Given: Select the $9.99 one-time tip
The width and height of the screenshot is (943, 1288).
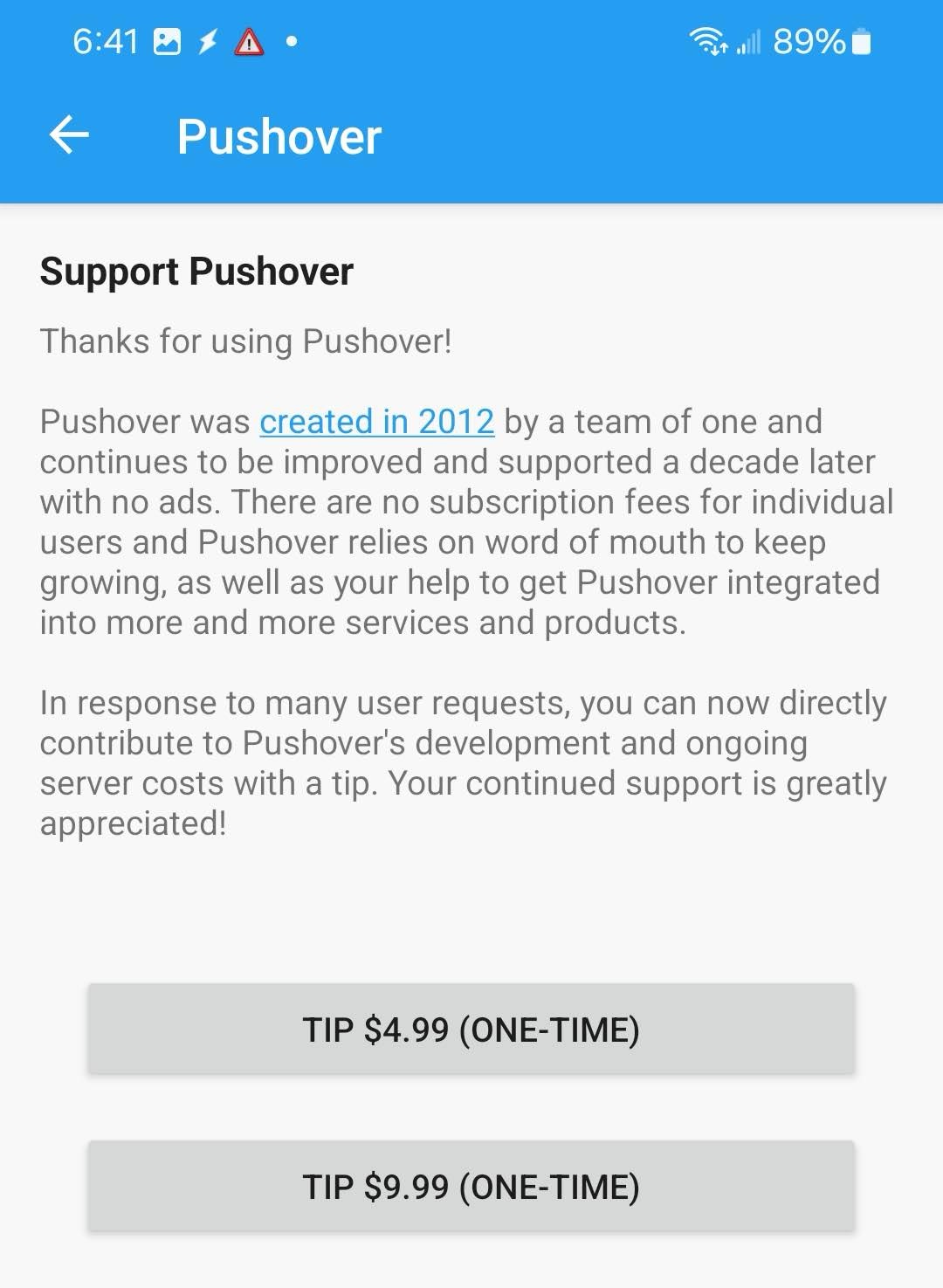Looking at the screenshot, I should coord(471,1187).
